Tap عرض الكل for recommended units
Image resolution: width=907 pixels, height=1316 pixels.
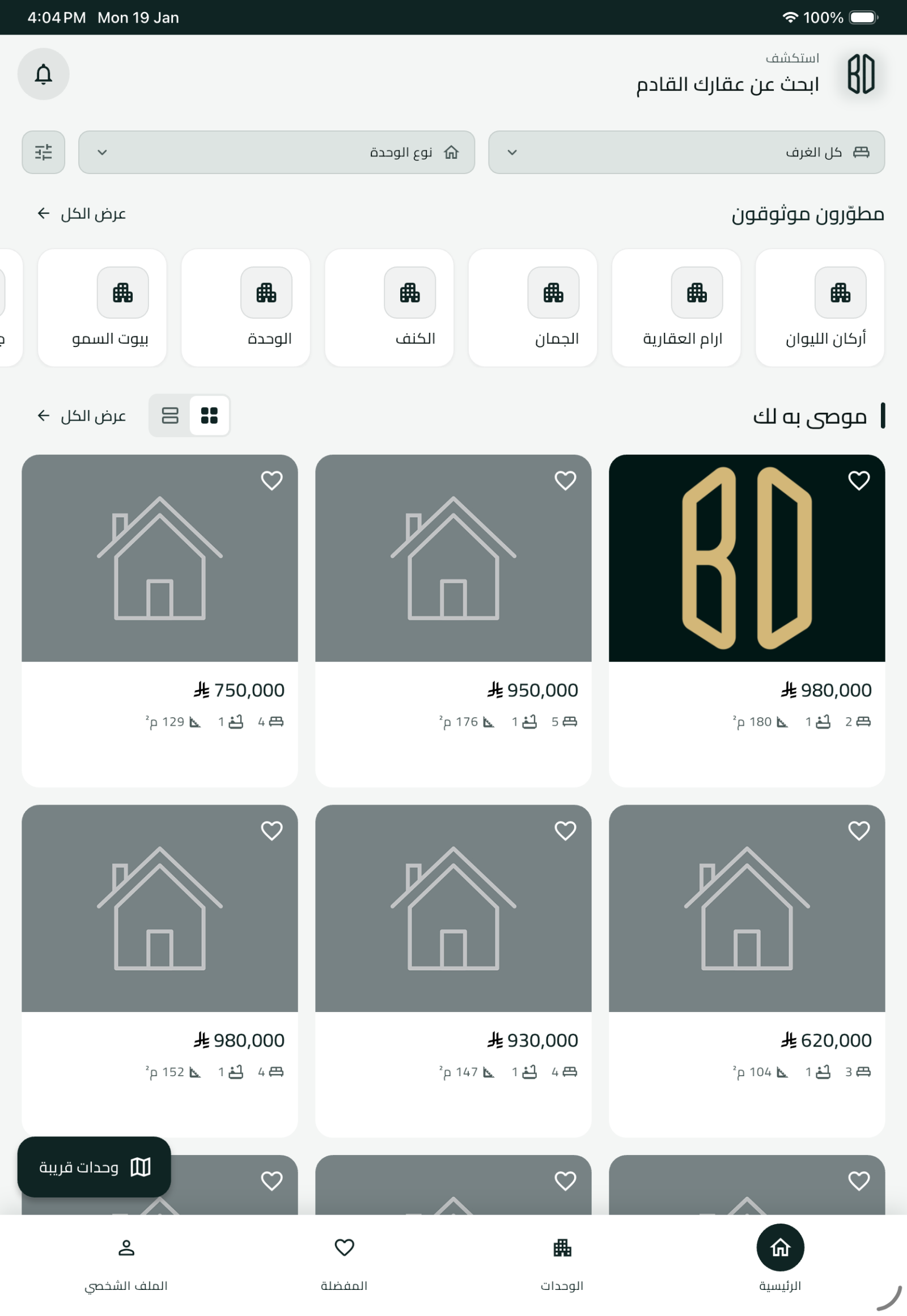point(81,416)
